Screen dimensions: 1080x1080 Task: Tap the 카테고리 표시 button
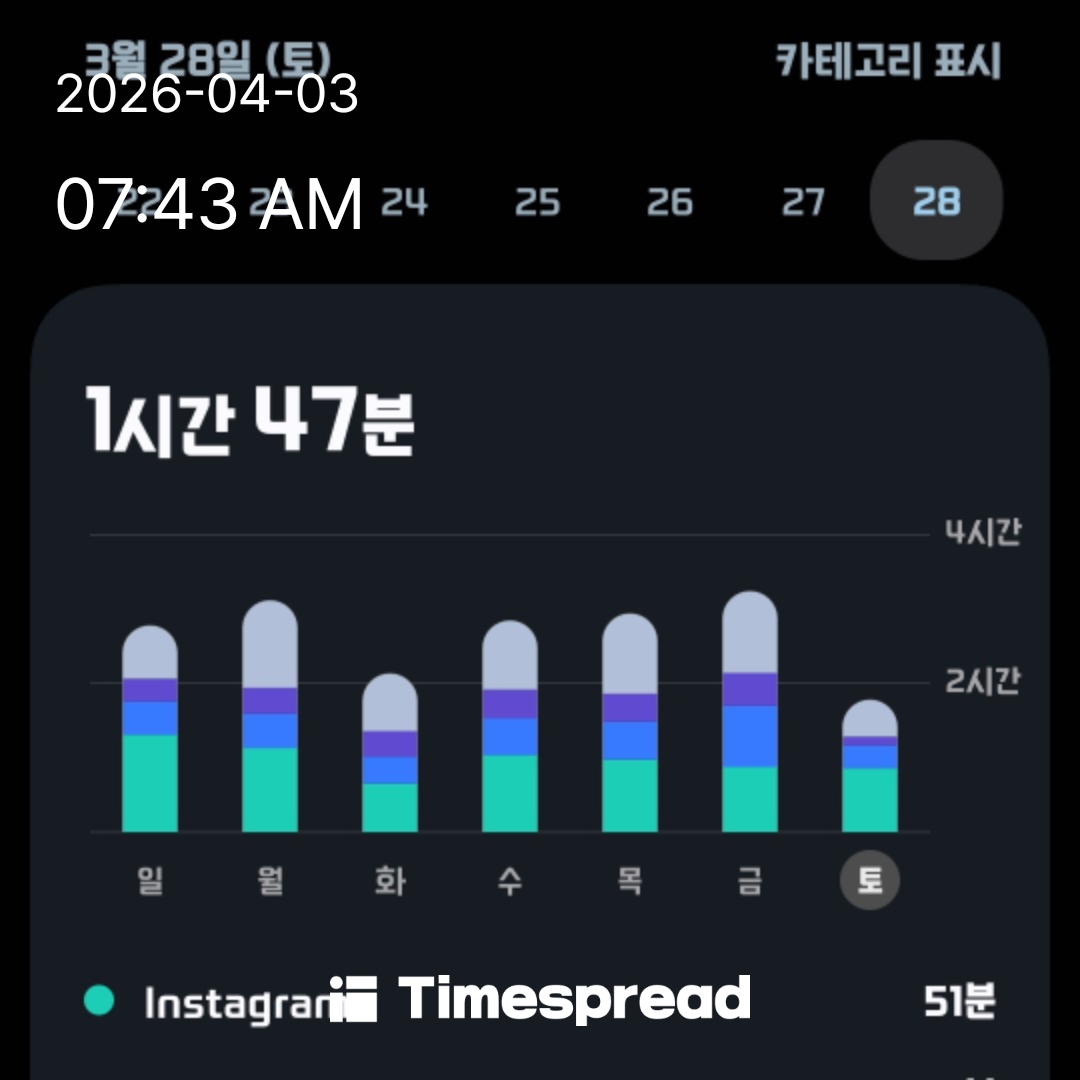(888, 62)
